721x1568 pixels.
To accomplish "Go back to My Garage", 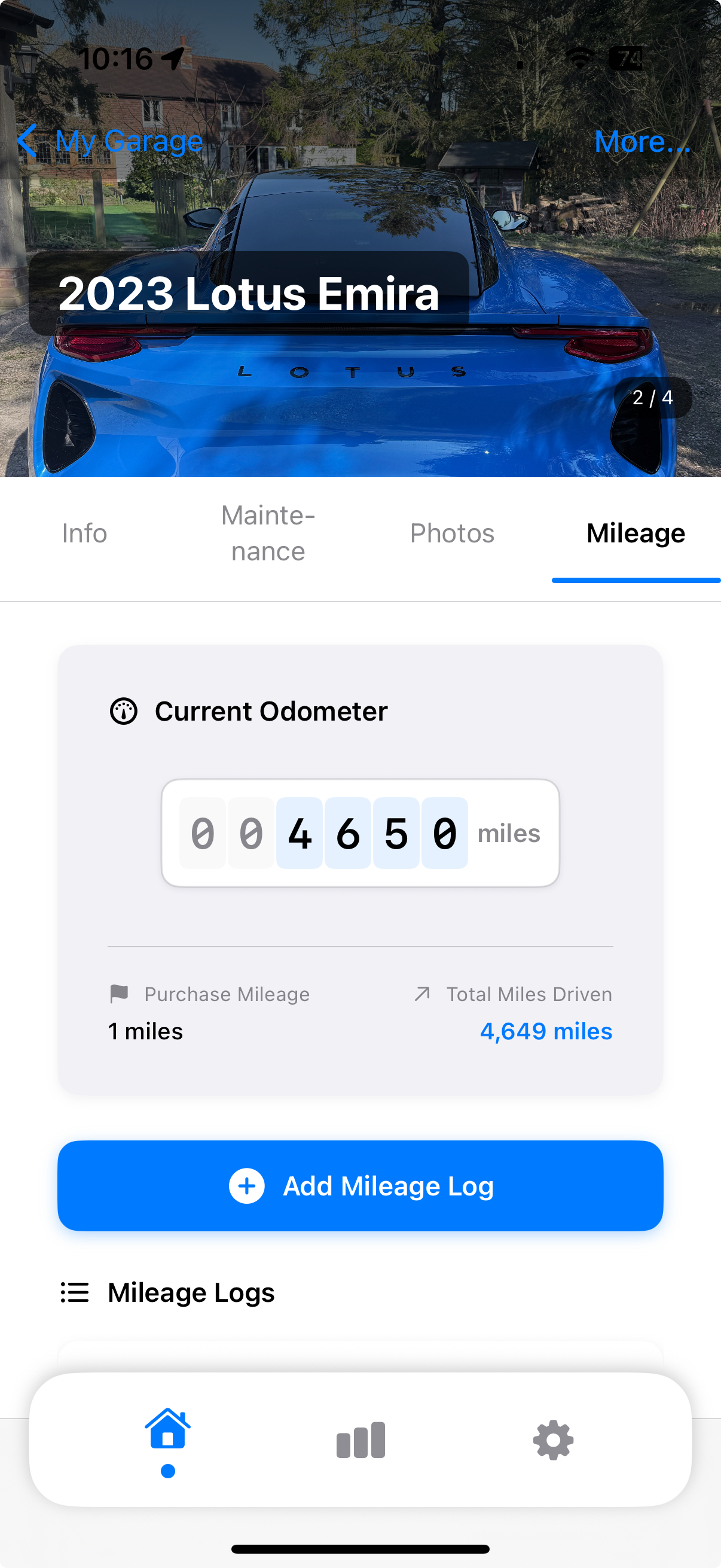I will click(x=111, y=141).
